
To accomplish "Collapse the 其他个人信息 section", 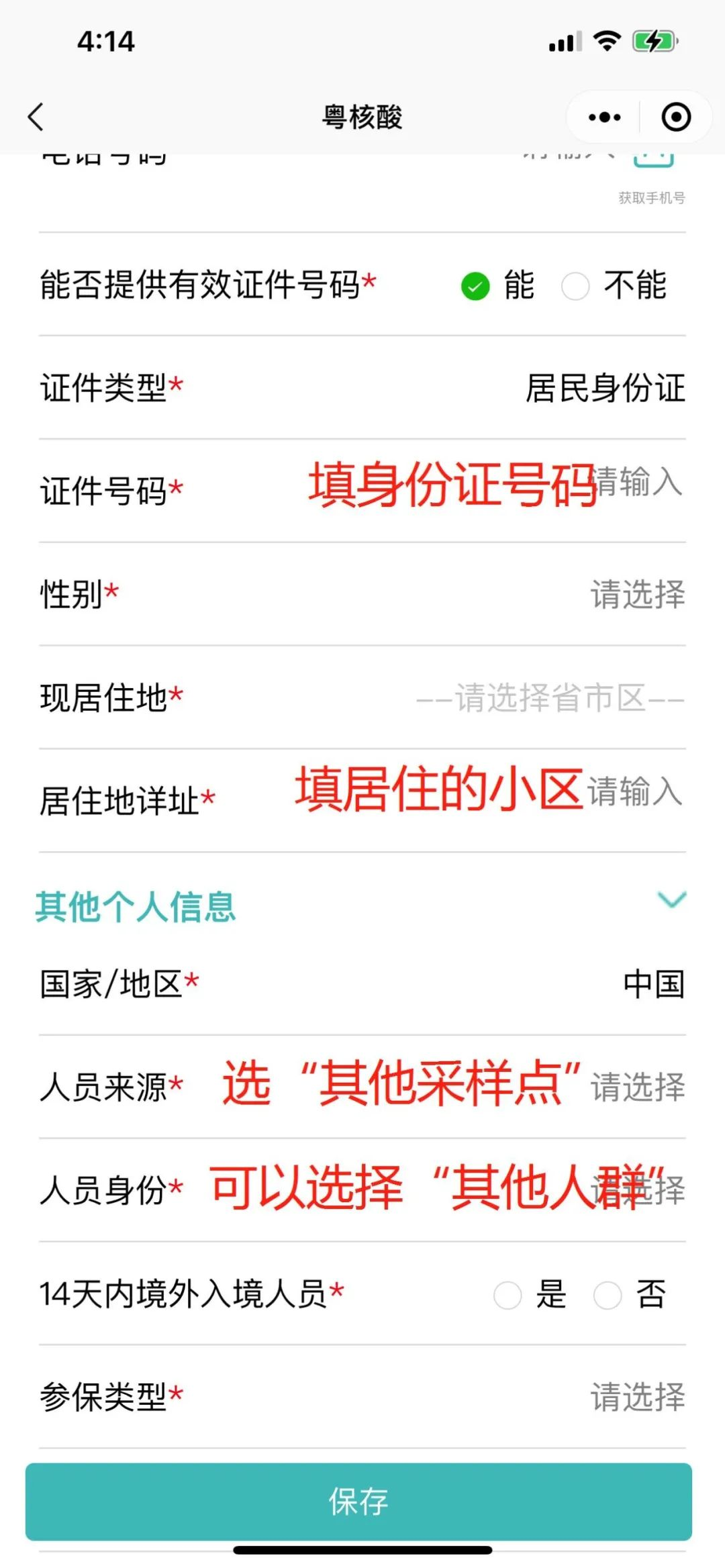I will pyautogui.click(x=671, y=899).
